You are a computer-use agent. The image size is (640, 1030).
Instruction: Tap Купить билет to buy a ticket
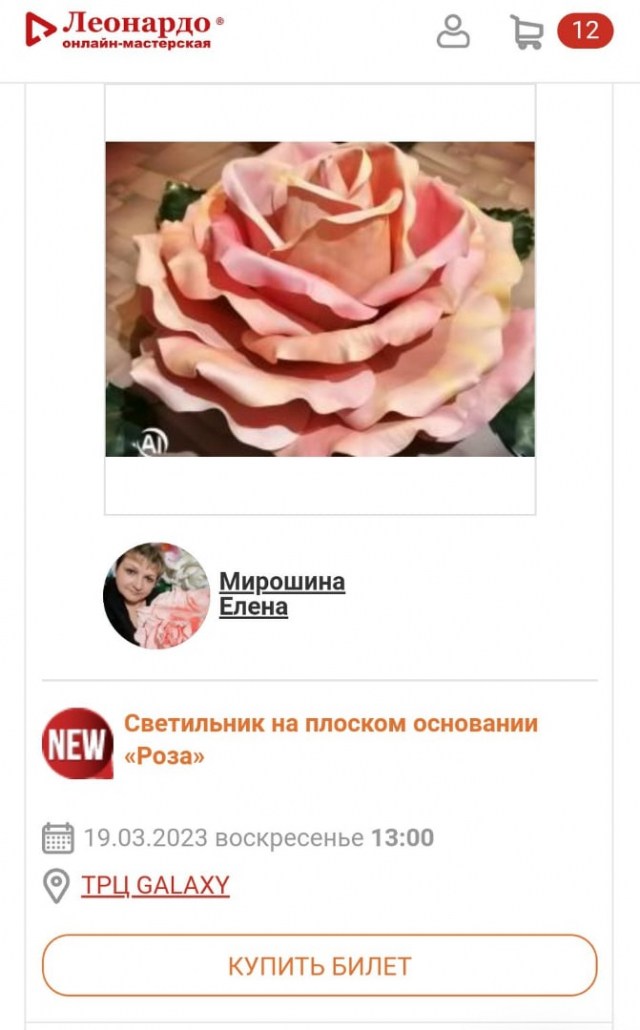(x=319, y=966)
